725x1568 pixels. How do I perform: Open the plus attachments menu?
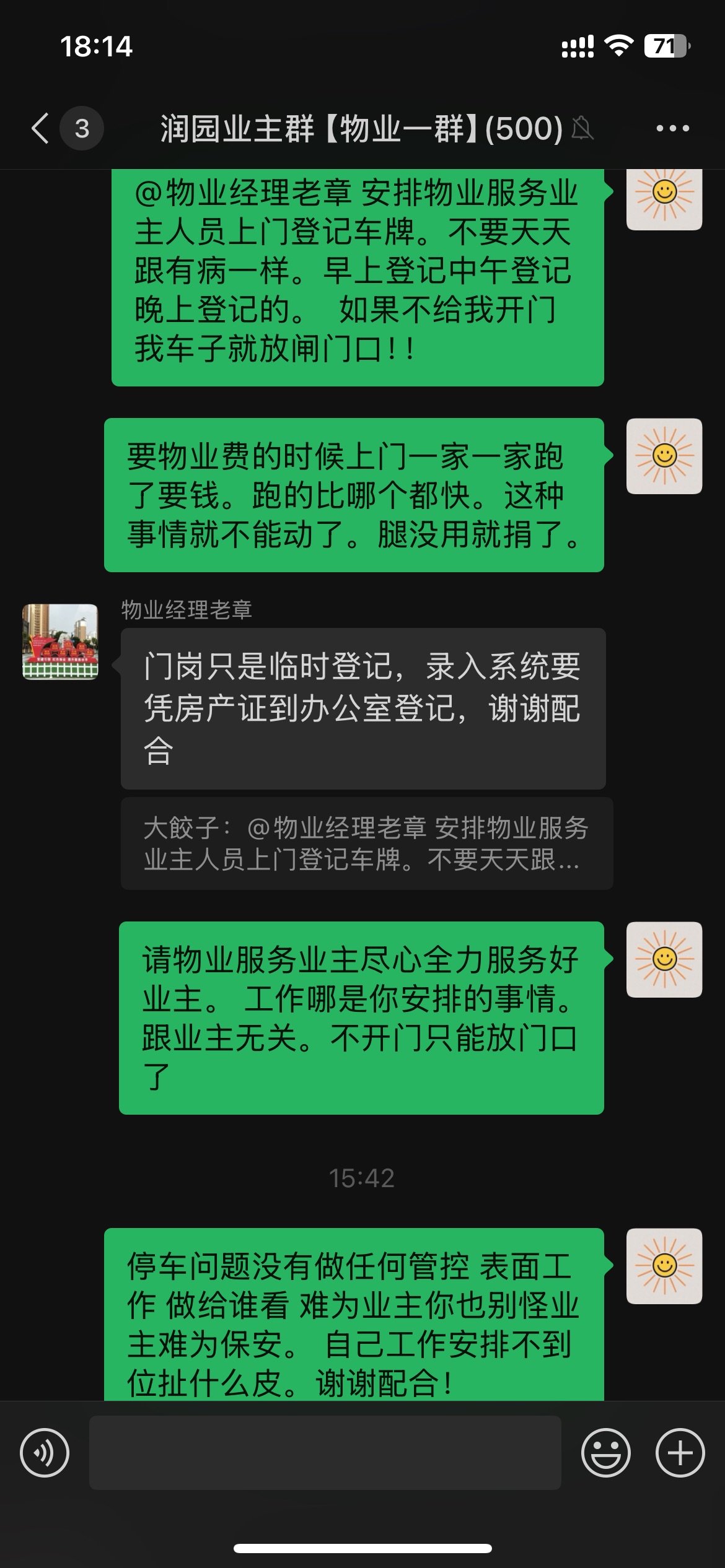pyautogui.click(x=680, y=1452)
